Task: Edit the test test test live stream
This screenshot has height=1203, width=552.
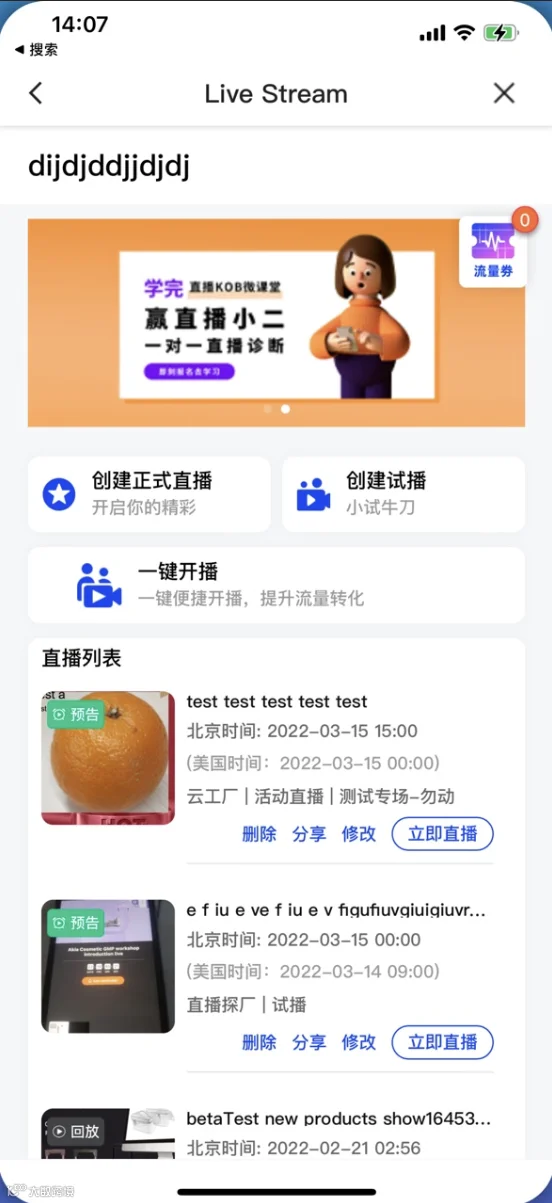Action: [359, 834]
